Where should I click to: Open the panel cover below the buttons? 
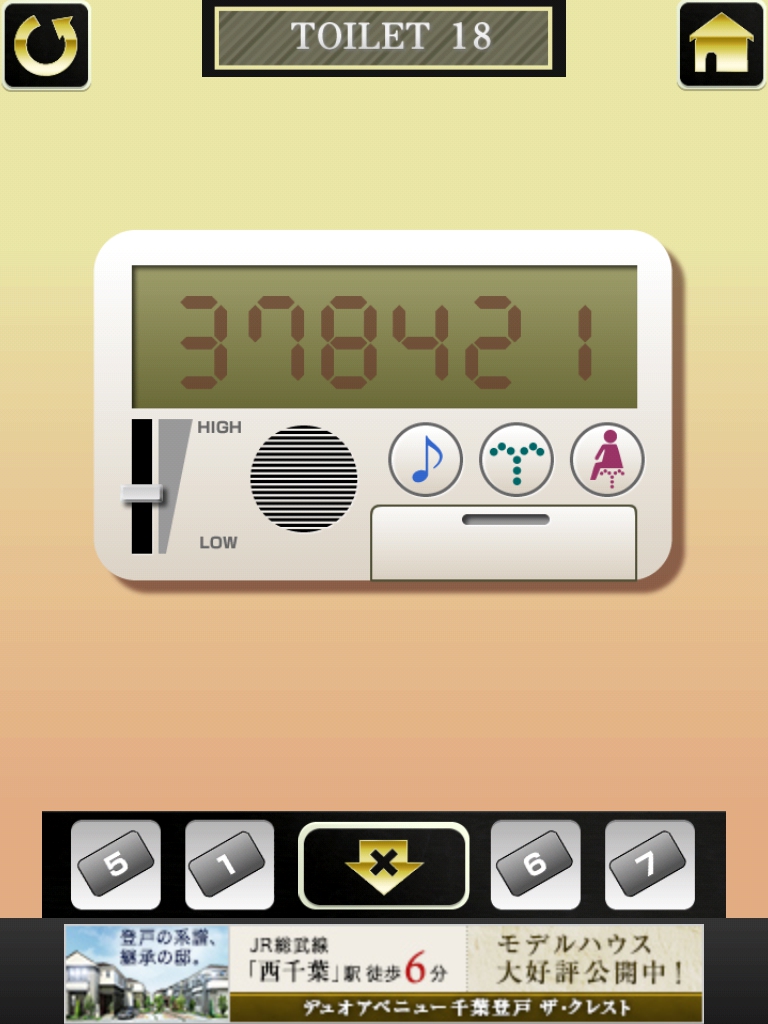point(503,542)
